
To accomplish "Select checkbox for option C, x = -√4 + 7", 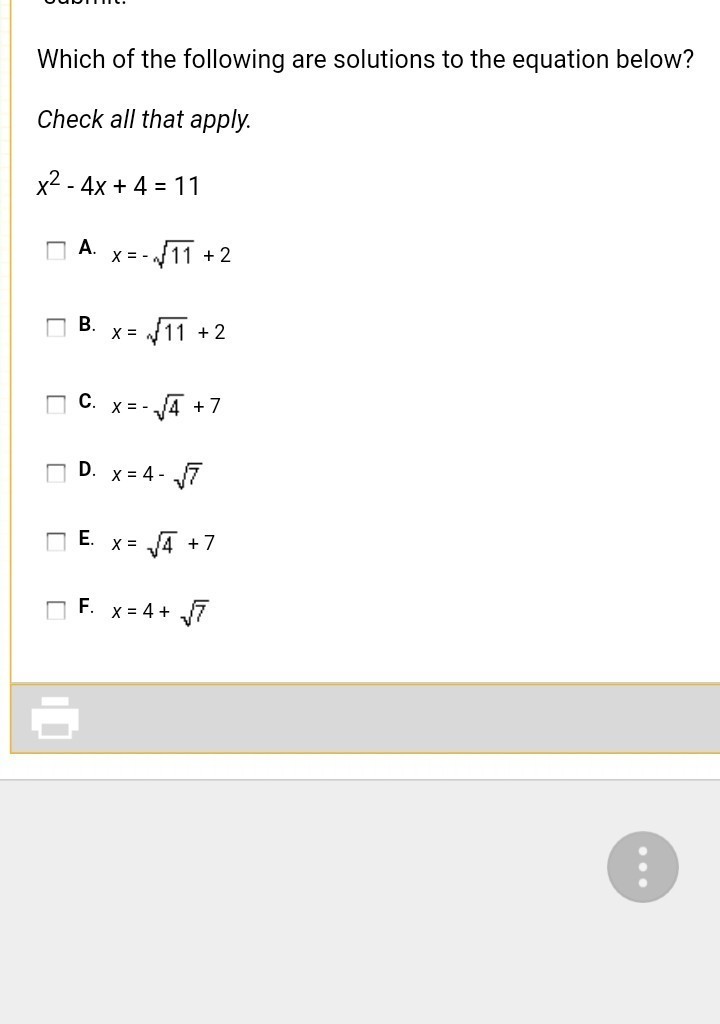I will click(56, 404).
